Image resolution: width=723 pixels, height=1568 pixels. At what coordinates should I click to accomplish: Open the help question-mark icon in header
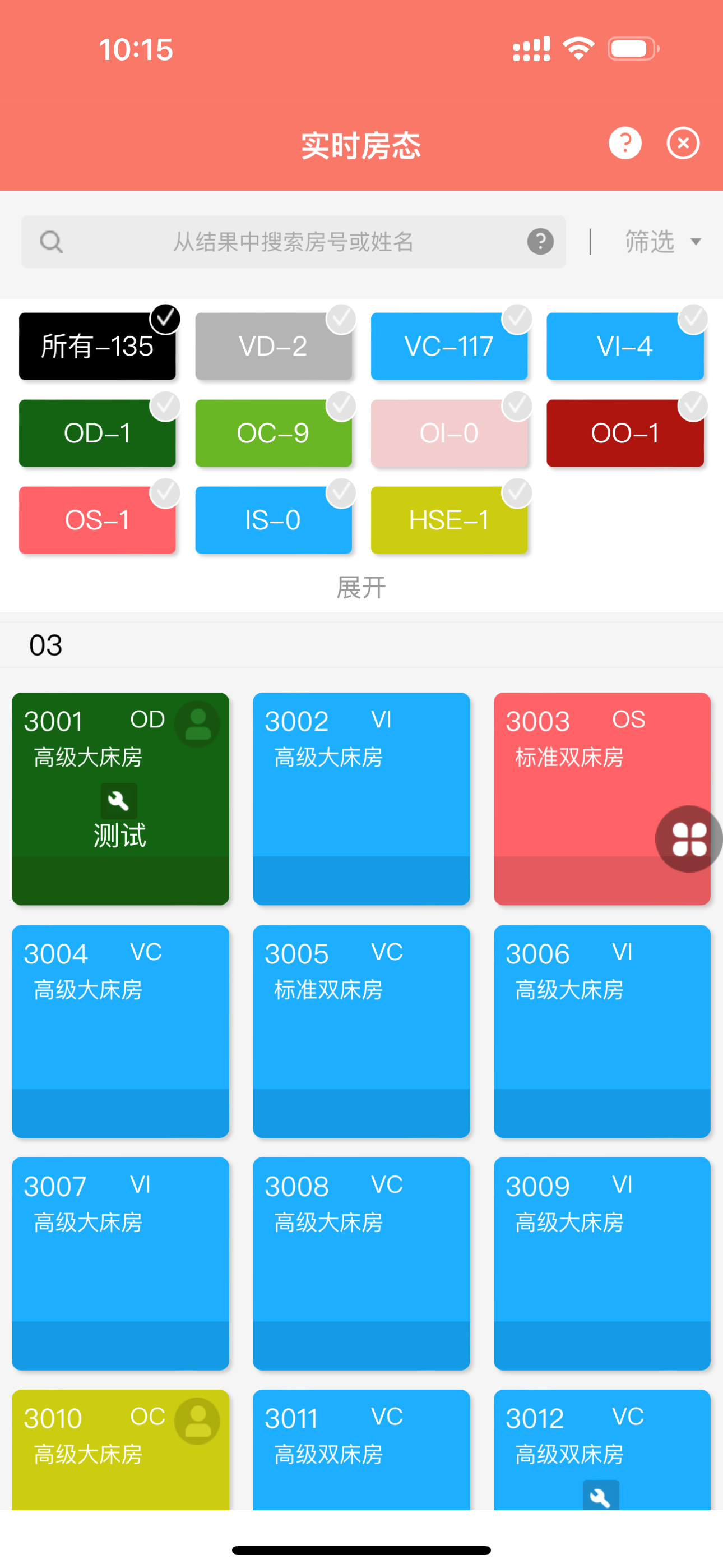pos(625,144)
